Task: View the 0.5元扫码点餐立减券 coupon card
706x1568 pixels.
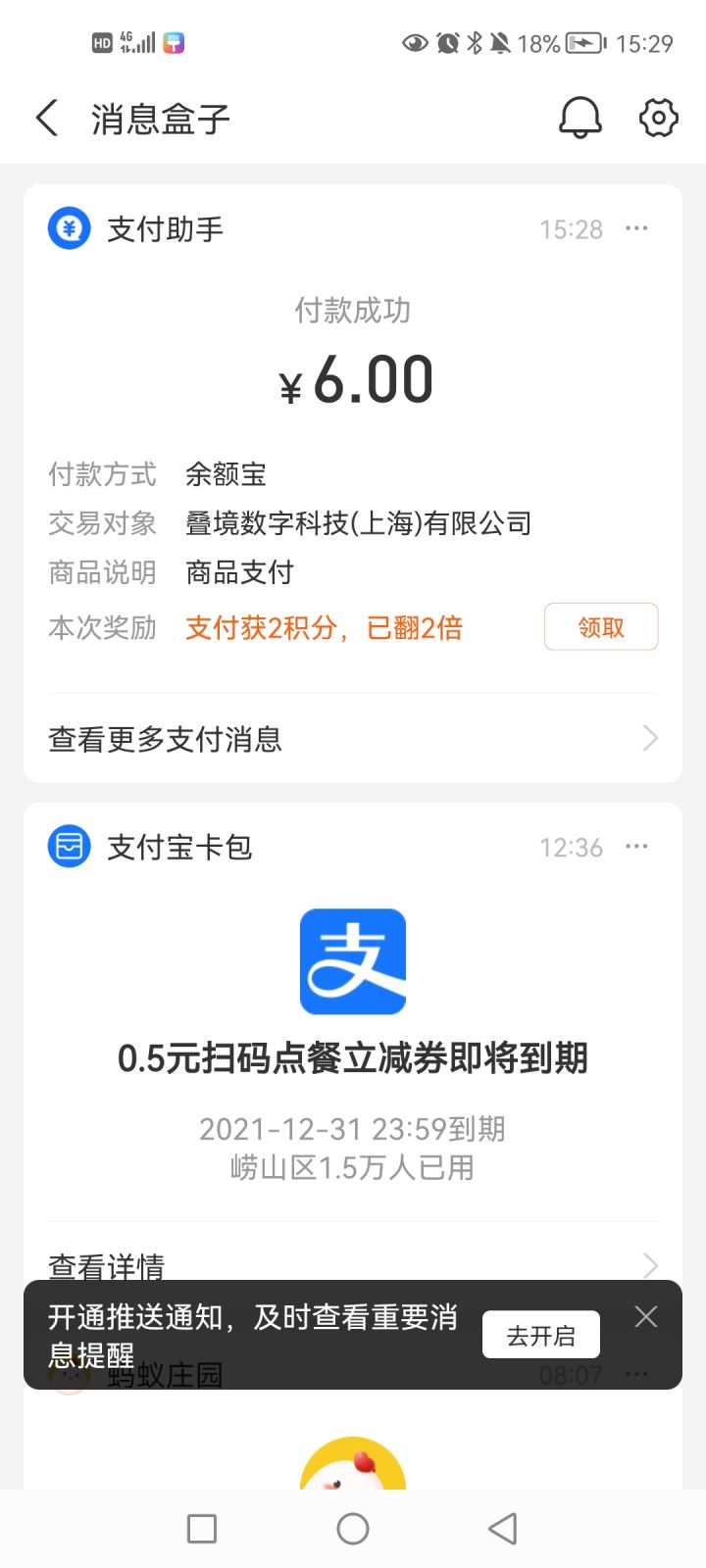Action: (353, 1057)
